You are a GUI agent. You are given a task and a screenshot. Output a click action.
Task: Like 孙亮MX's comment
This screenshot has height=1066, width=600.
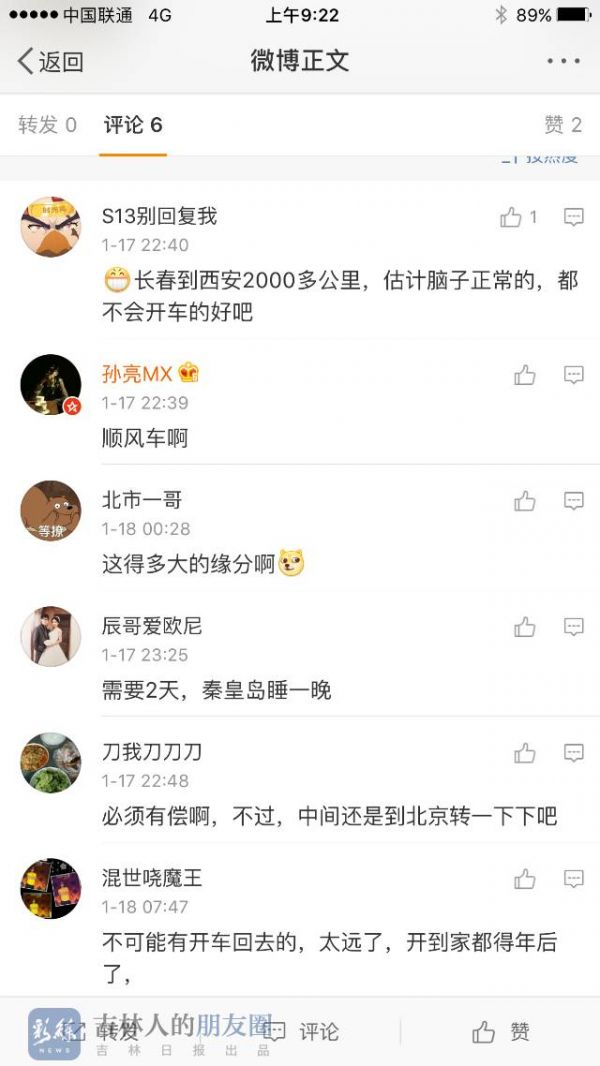(525, 375)
